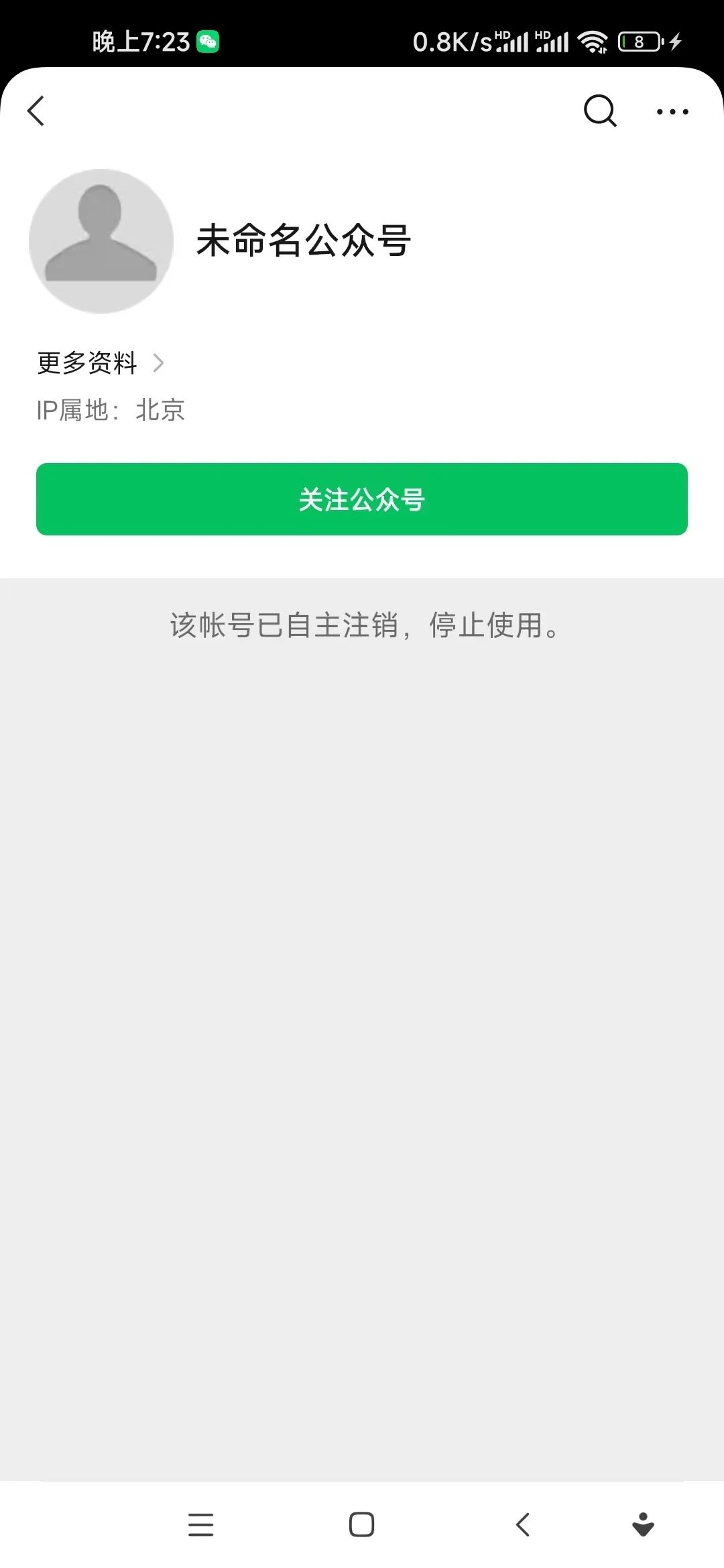Go to the home screen

coord(362,1524)
